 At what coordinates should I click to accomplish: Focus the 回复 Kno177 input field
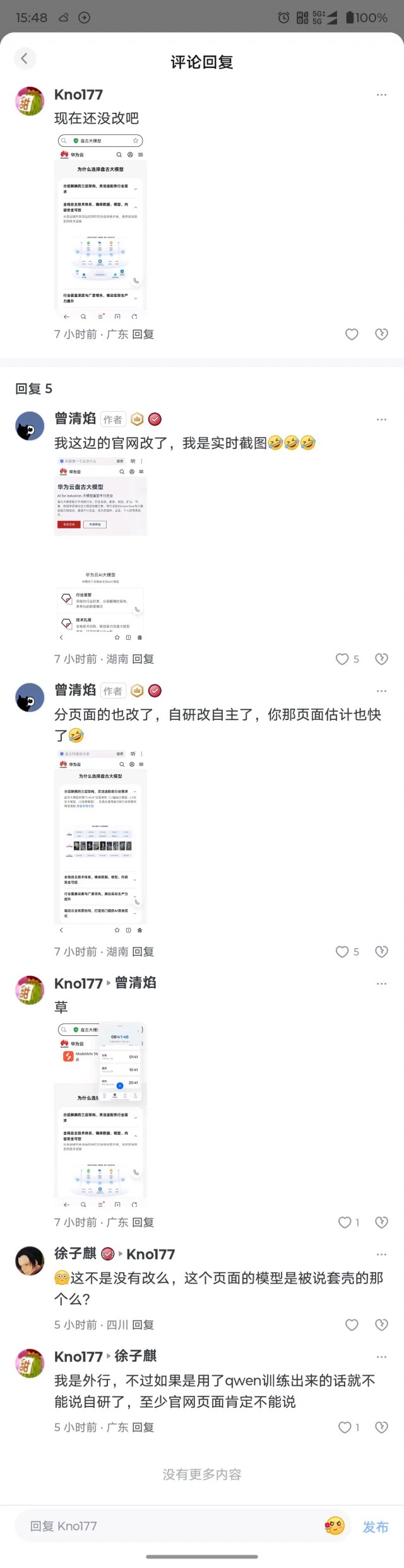click(x=170, y=1526)
